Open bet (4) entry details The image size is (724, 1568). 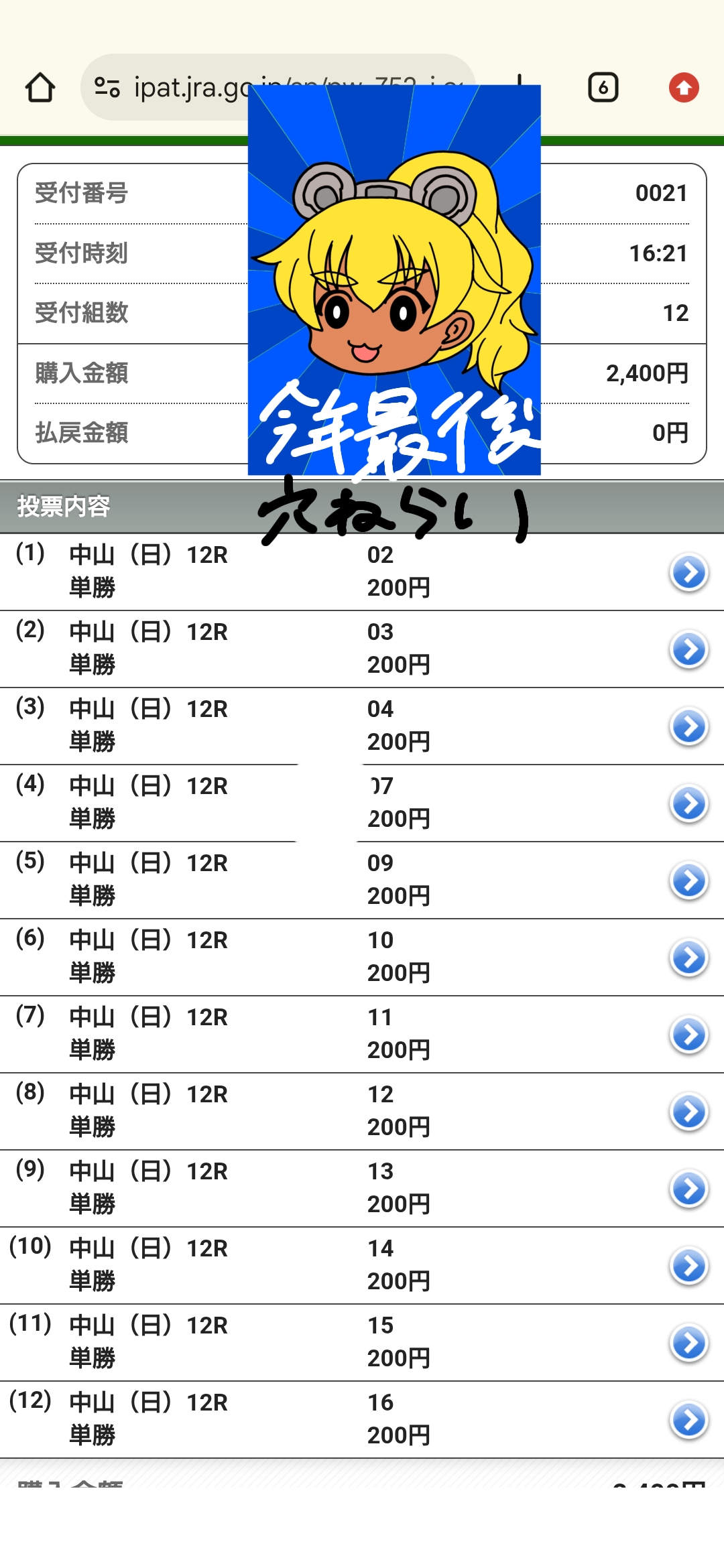(688, 804)
